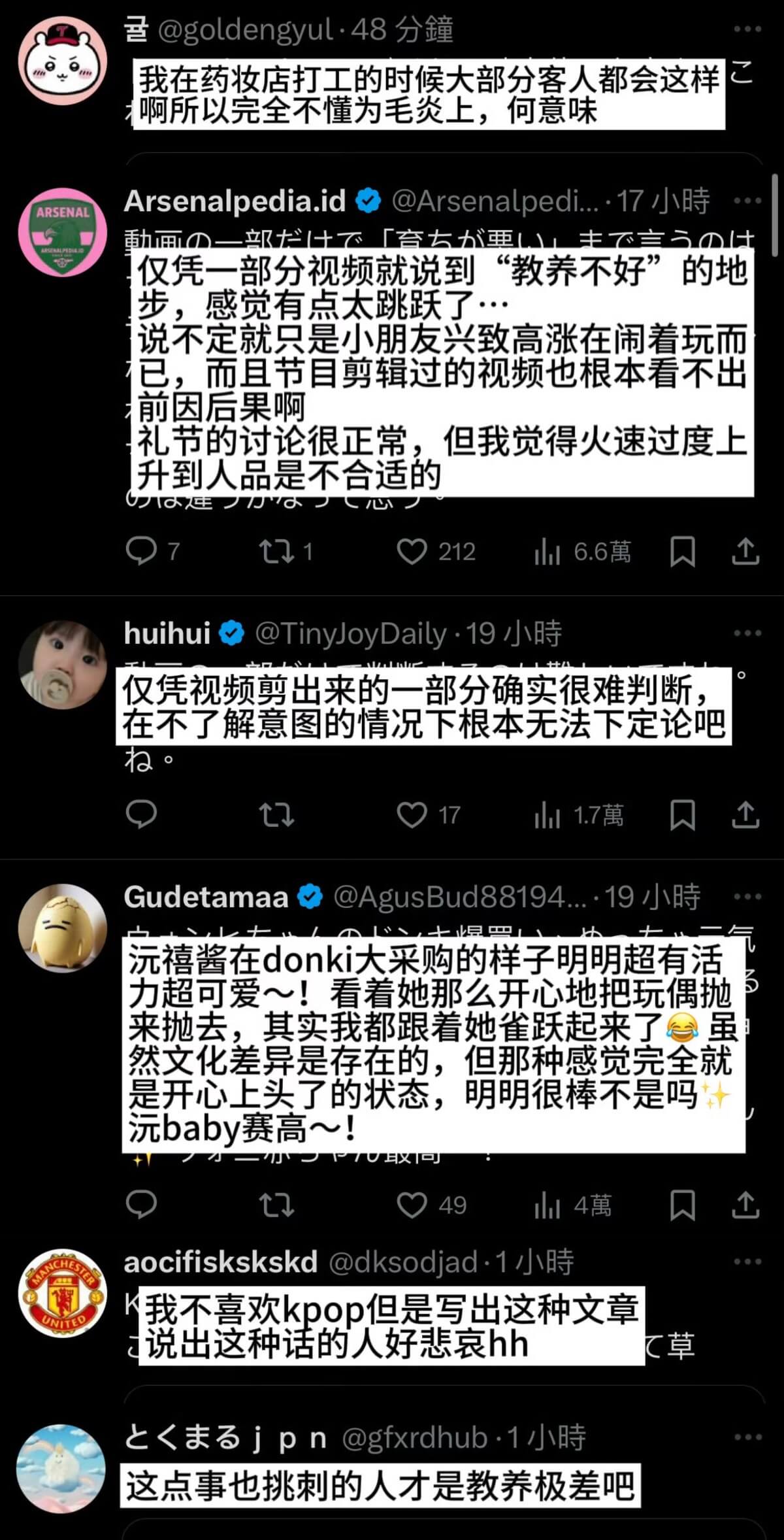Like Gudetamaa's post with 49 likes
The width and height of the screenshot is (784, 1540).
(x=412, y=1205)
